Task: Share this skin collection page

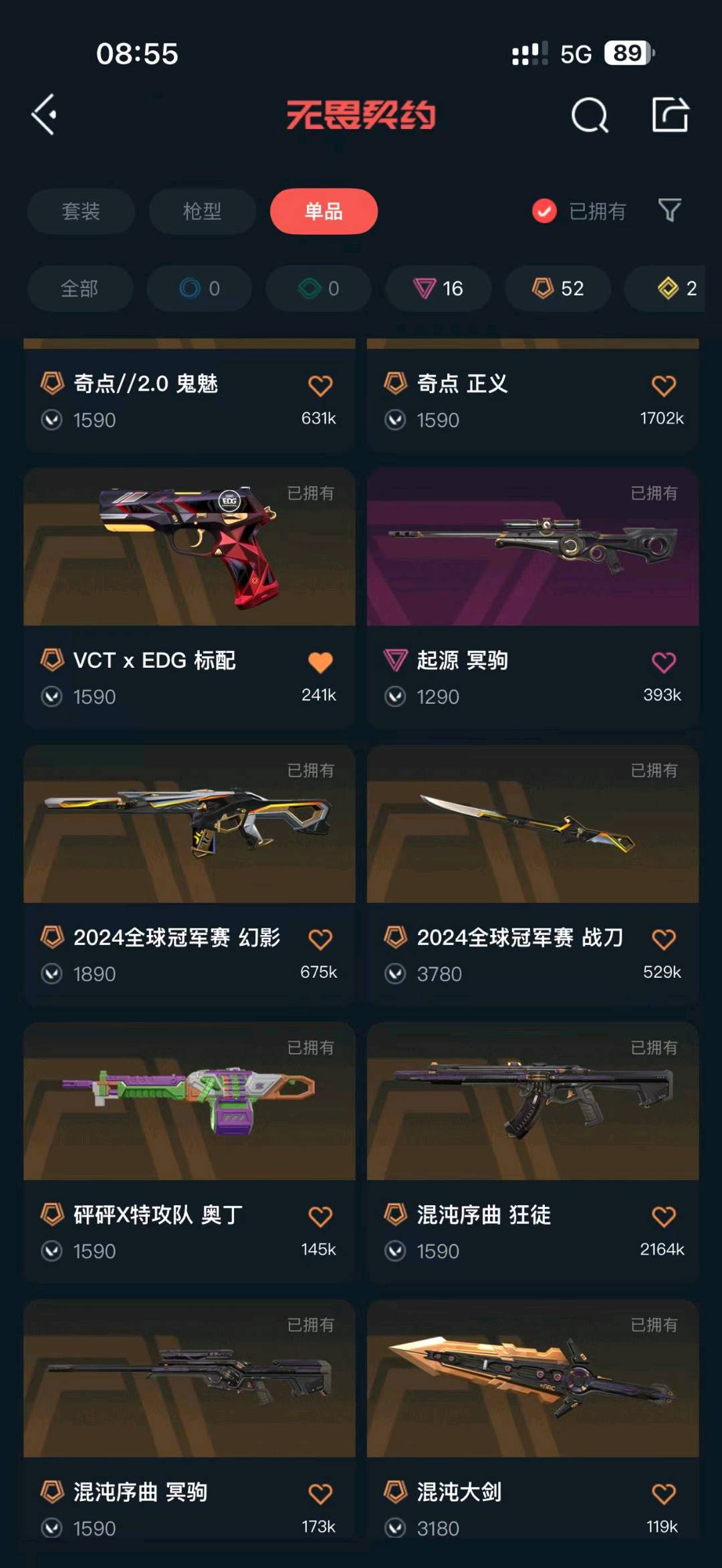Action: [x=670, y=115]
